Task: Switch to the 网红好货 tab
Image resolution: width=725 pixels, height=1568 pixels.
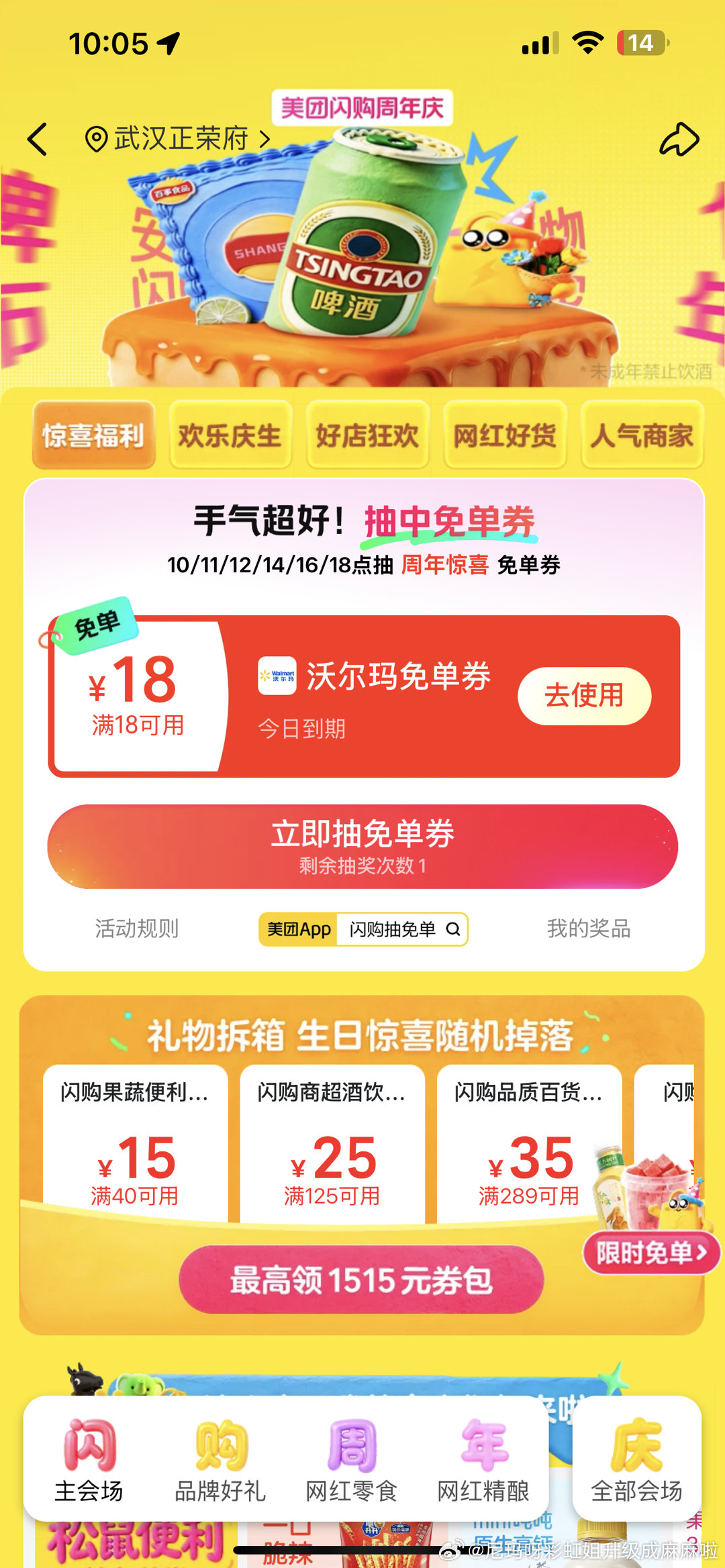Action: click(505, 435)
